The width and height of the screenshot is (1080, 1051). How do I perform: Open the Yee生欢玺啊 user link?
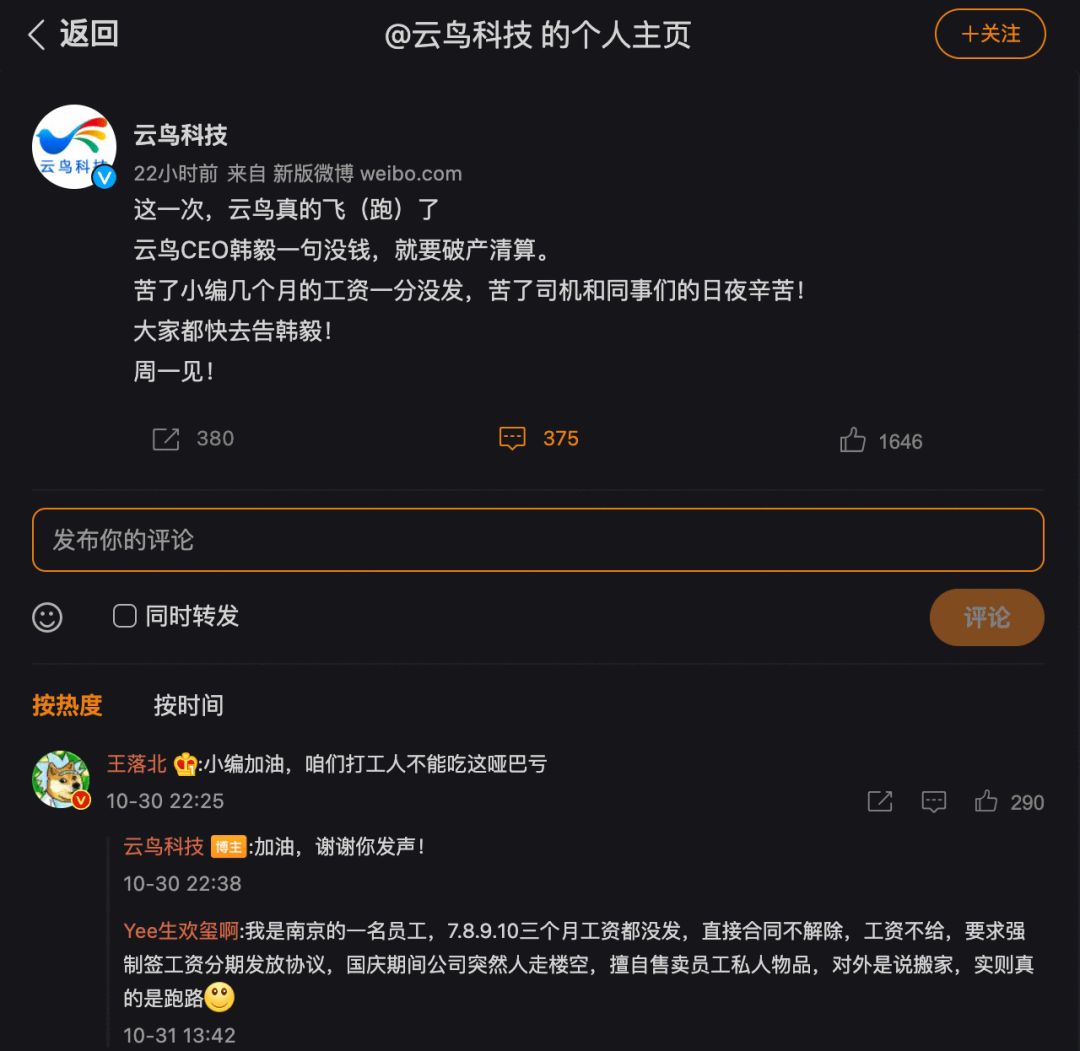coord(181,931)
